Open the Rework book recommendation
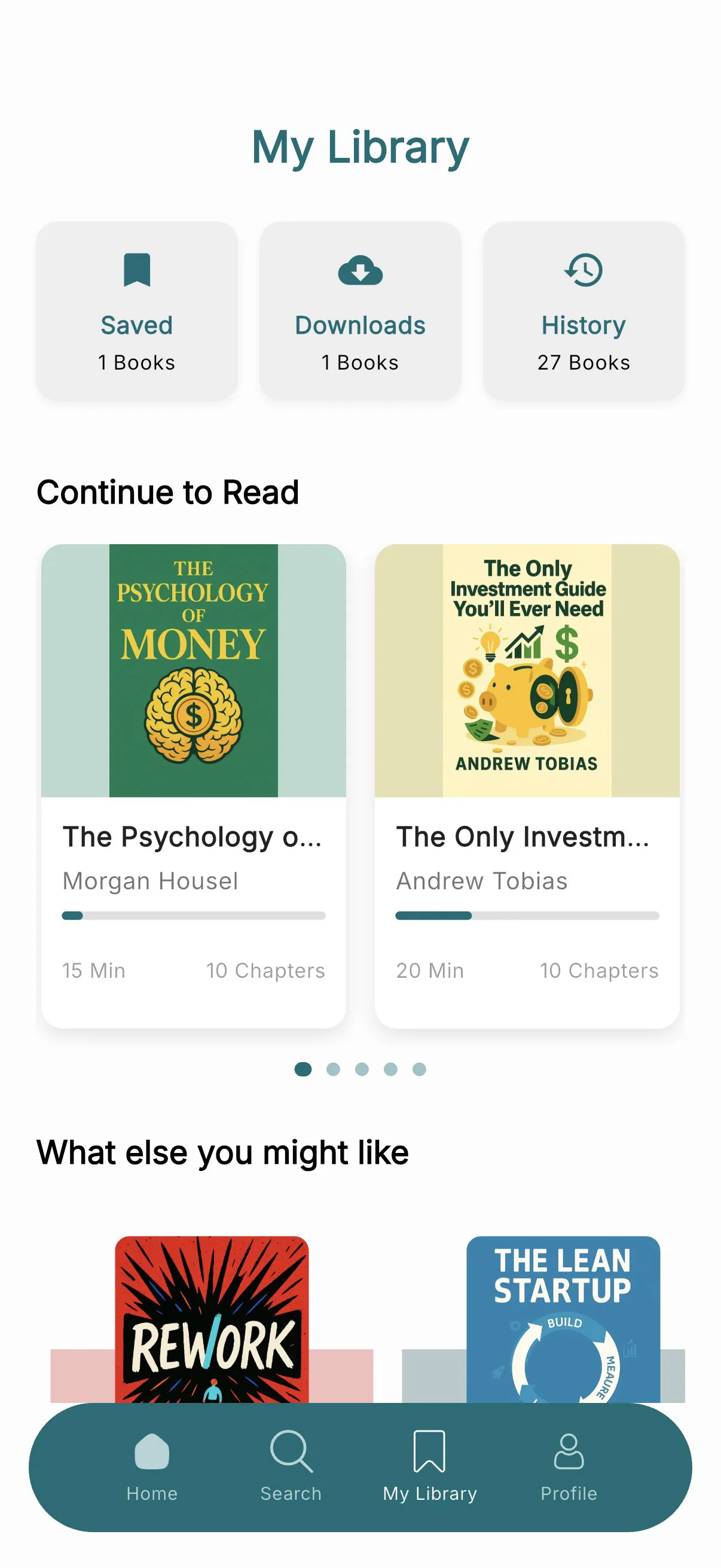The image size is (721, 1568). 212,1319
